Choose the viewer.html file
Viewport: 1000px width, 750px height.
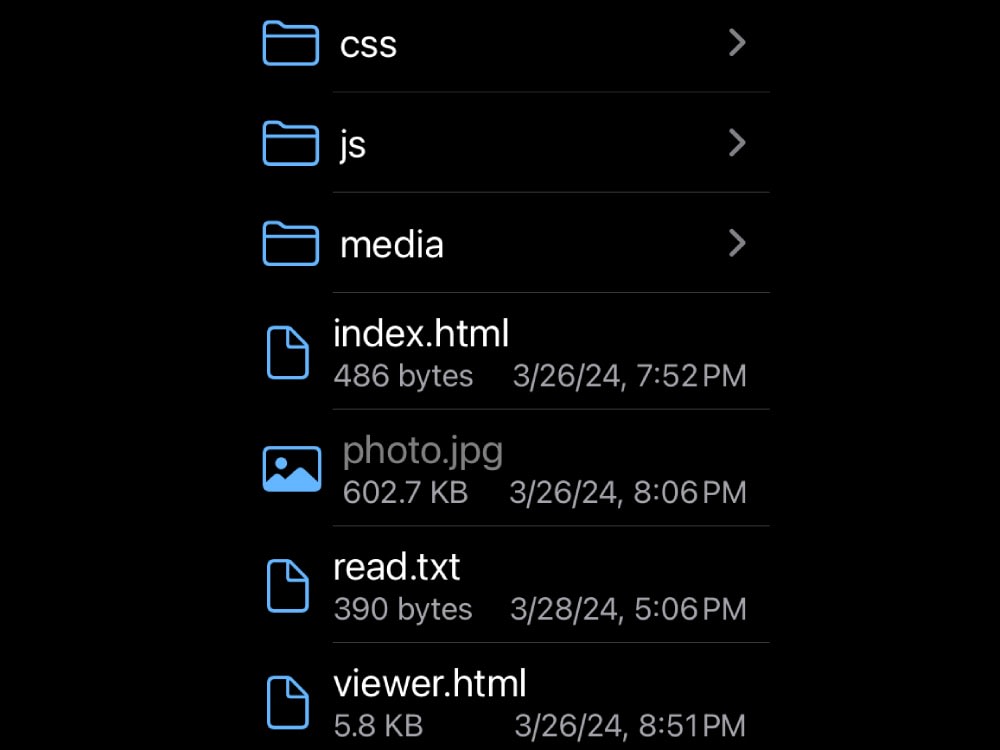click(x=429, y=685)
